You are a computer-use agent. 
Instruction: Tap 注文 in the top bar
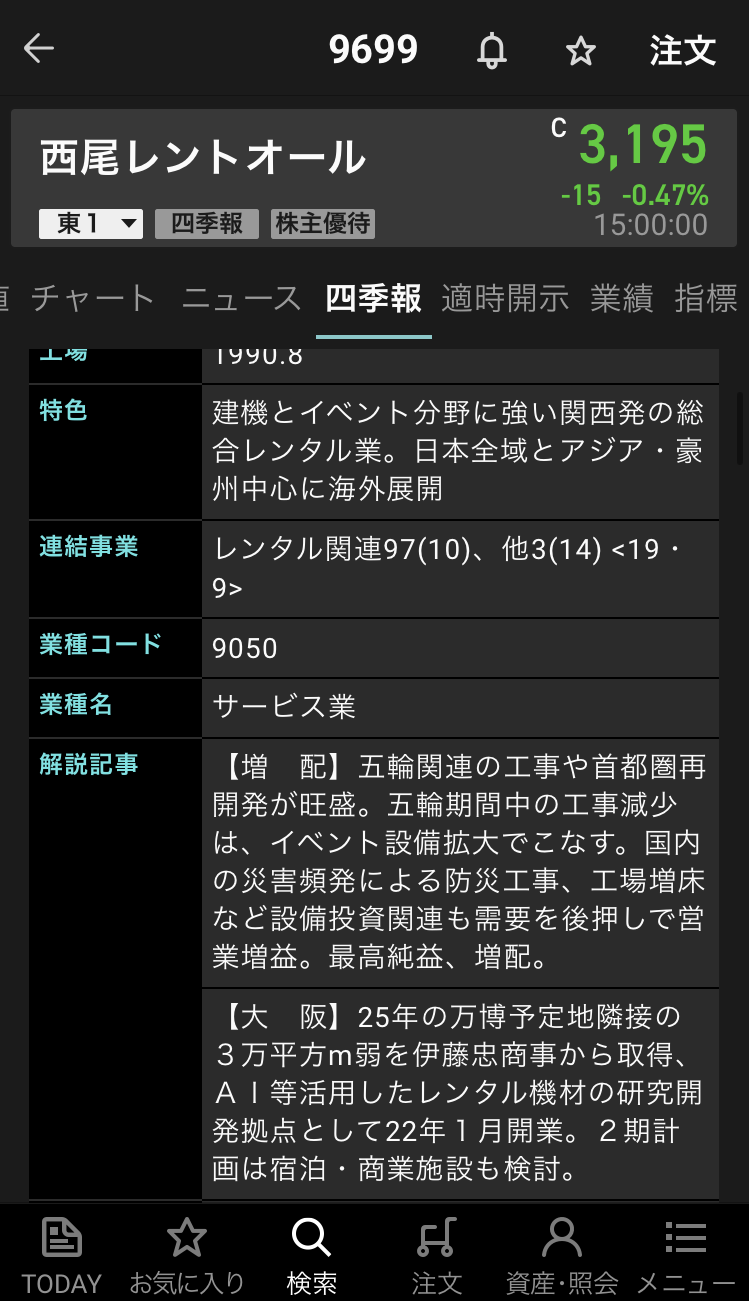683,50
